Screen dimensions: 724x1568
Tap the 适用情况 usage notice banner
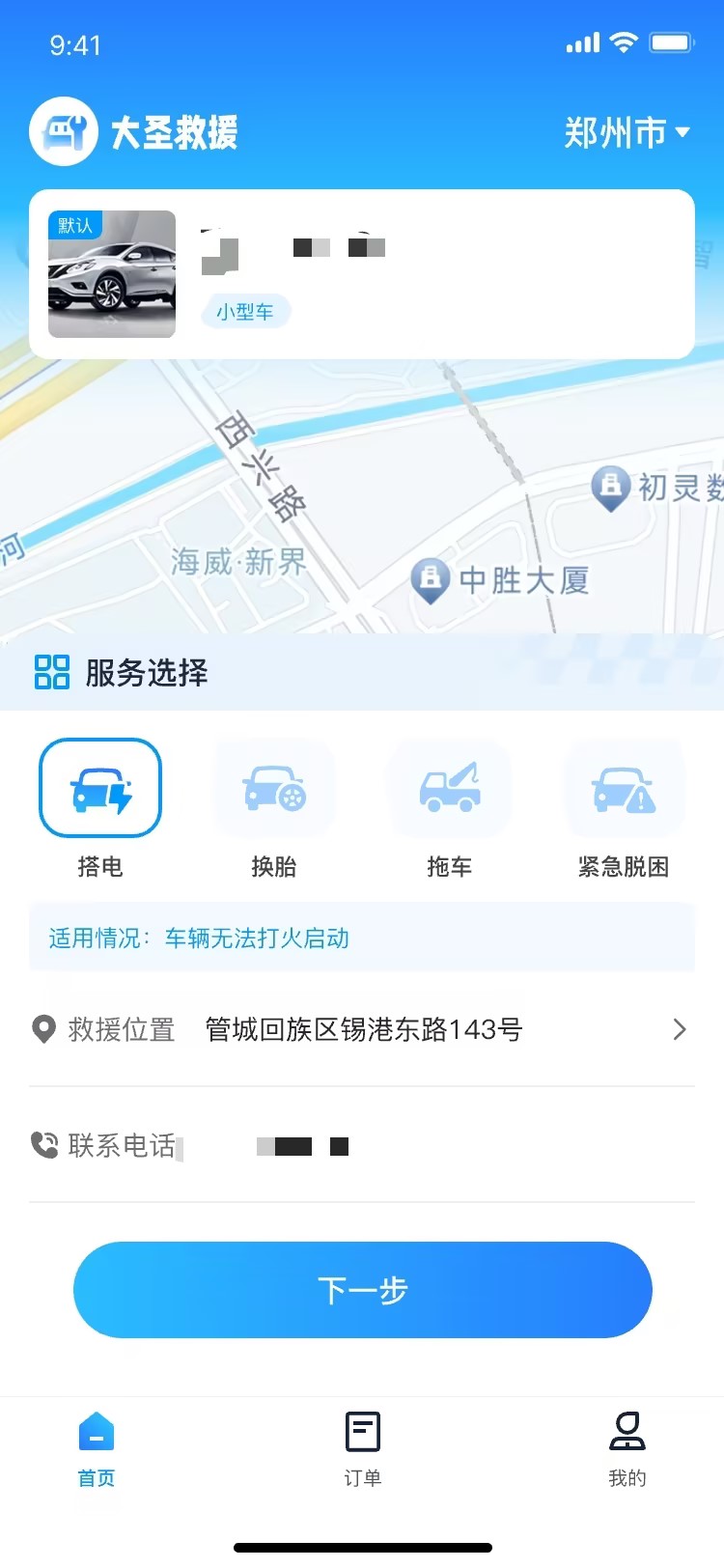[362, 938]
